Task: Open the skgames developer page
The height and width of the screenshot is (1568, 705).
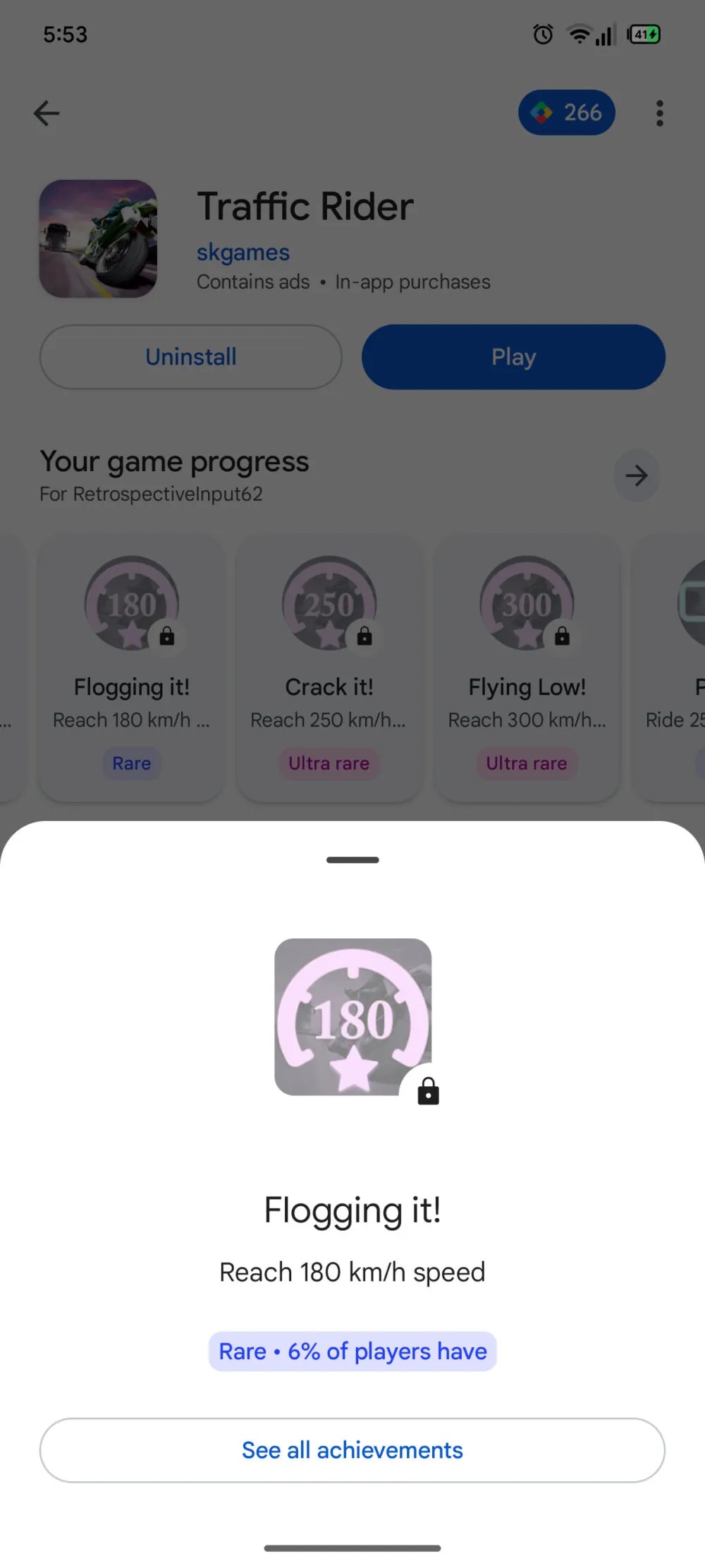Action: coord(243,252)
